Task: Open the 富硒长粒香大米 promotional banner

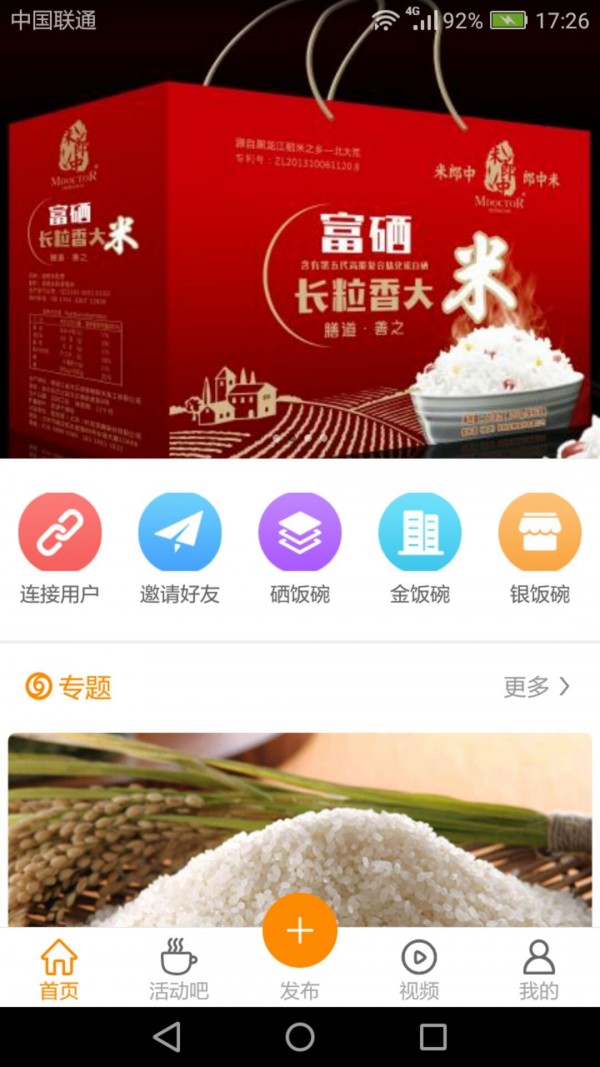Action: pos(300,250)
